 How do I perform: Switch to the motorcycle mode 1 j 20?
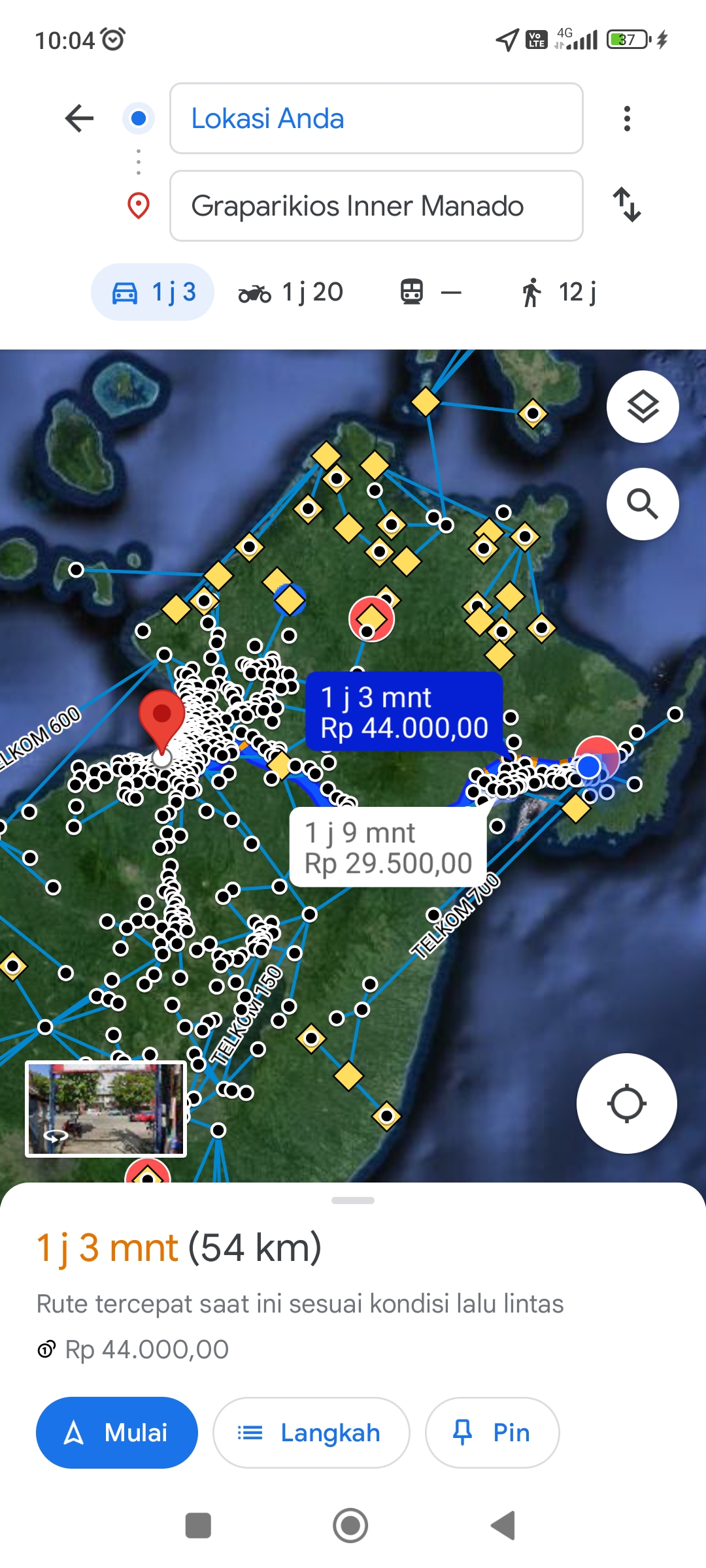[x=291, y=292]
